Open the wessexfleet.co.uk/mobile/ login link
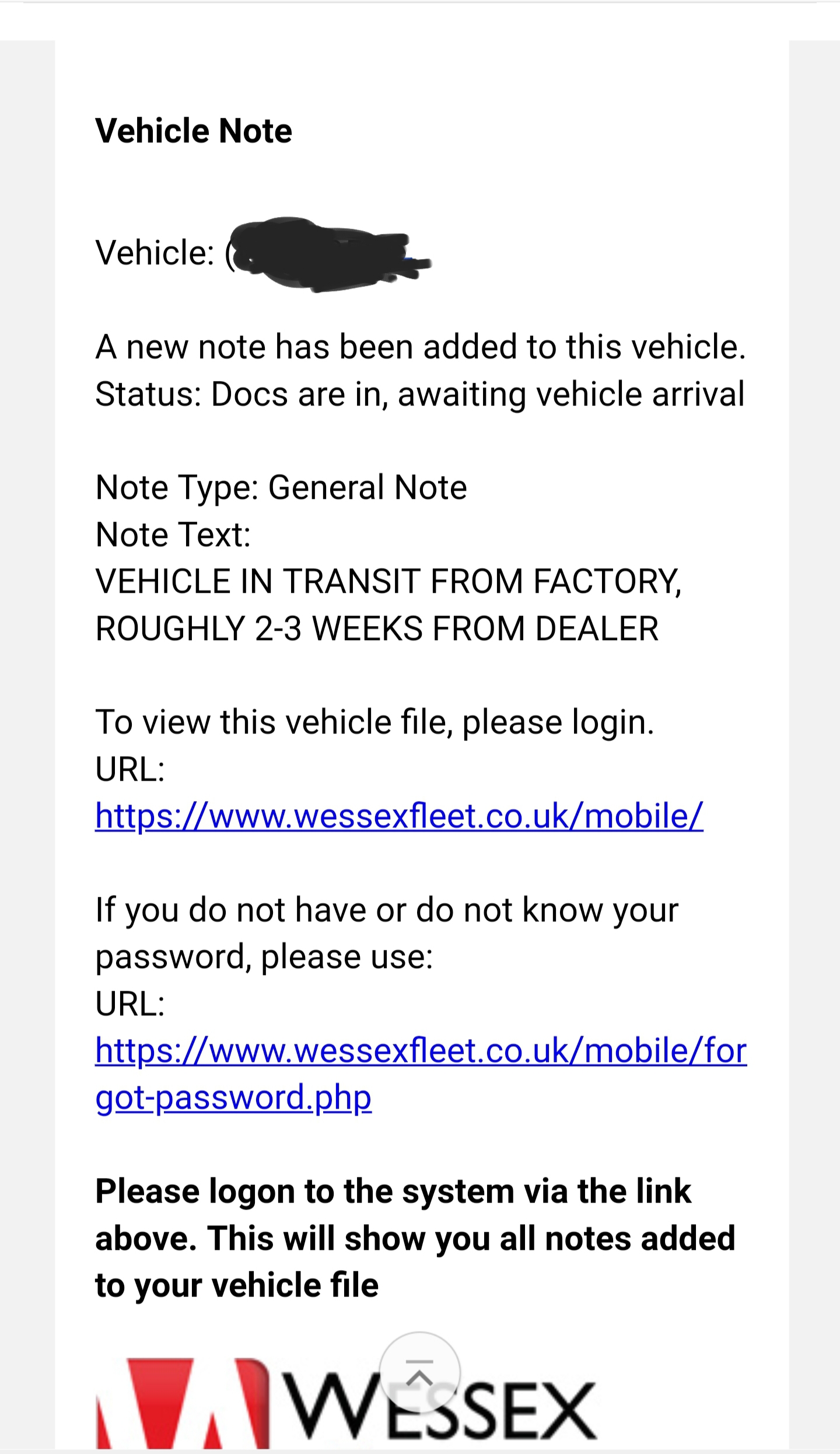 399,816
